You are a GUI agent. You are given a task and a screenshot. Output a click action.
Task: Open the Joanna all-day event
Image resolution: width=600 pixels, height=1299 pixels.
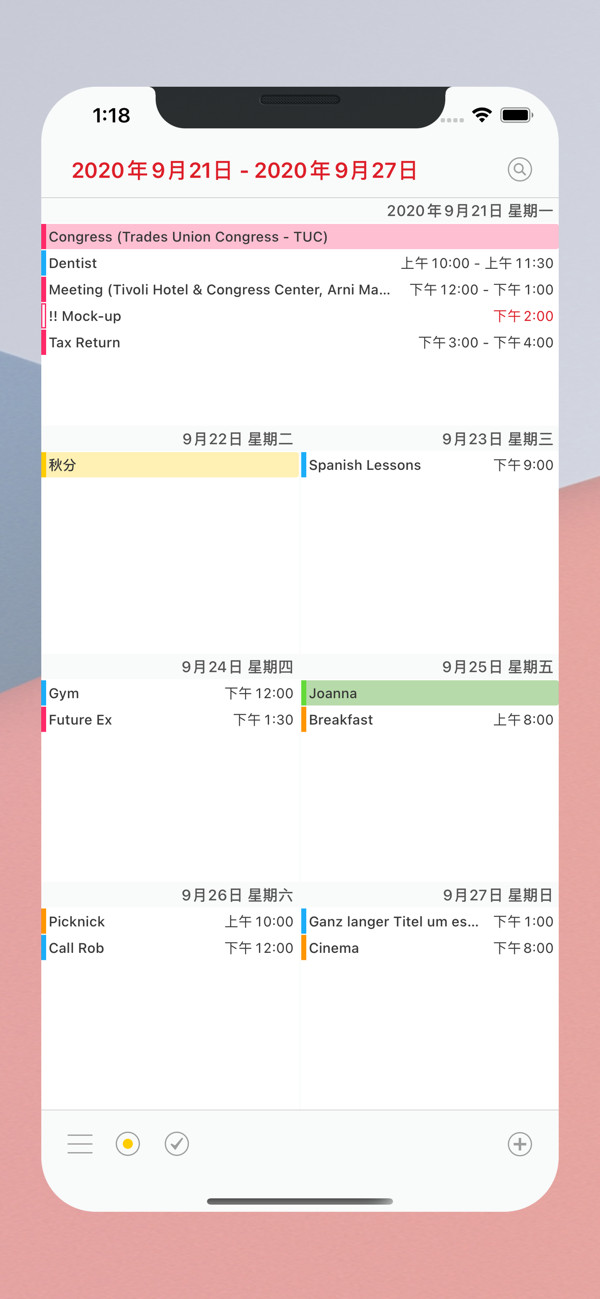(x=429, y=693)
